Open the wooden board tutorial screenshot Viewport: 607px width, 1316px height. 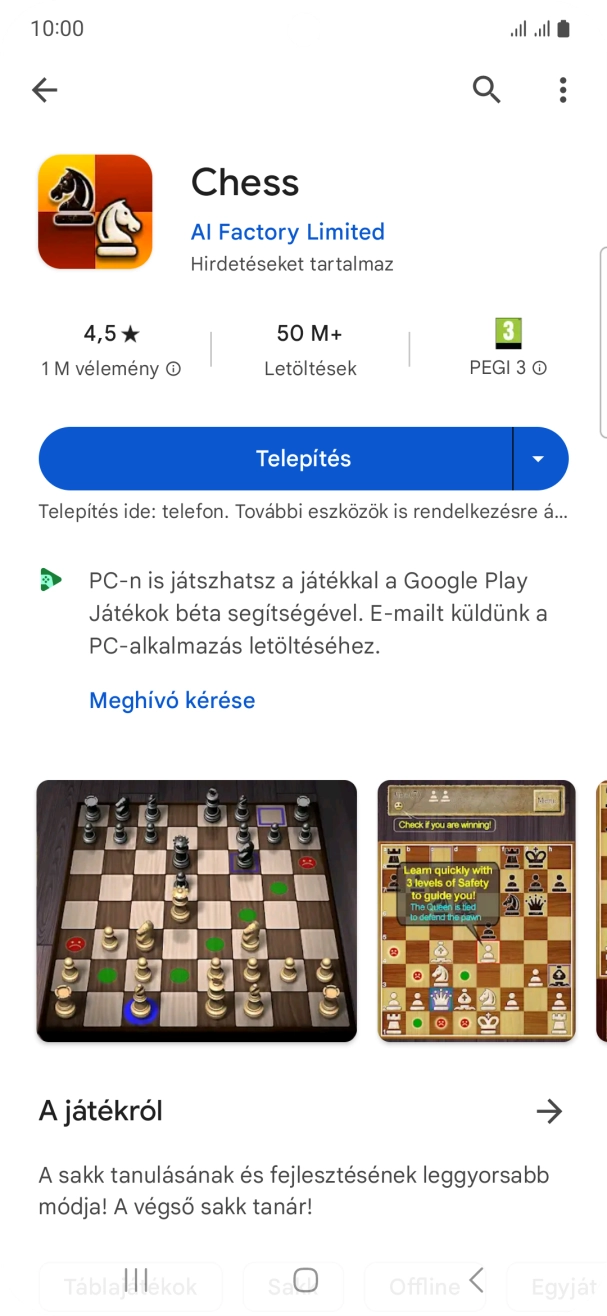tap(476, 911)
